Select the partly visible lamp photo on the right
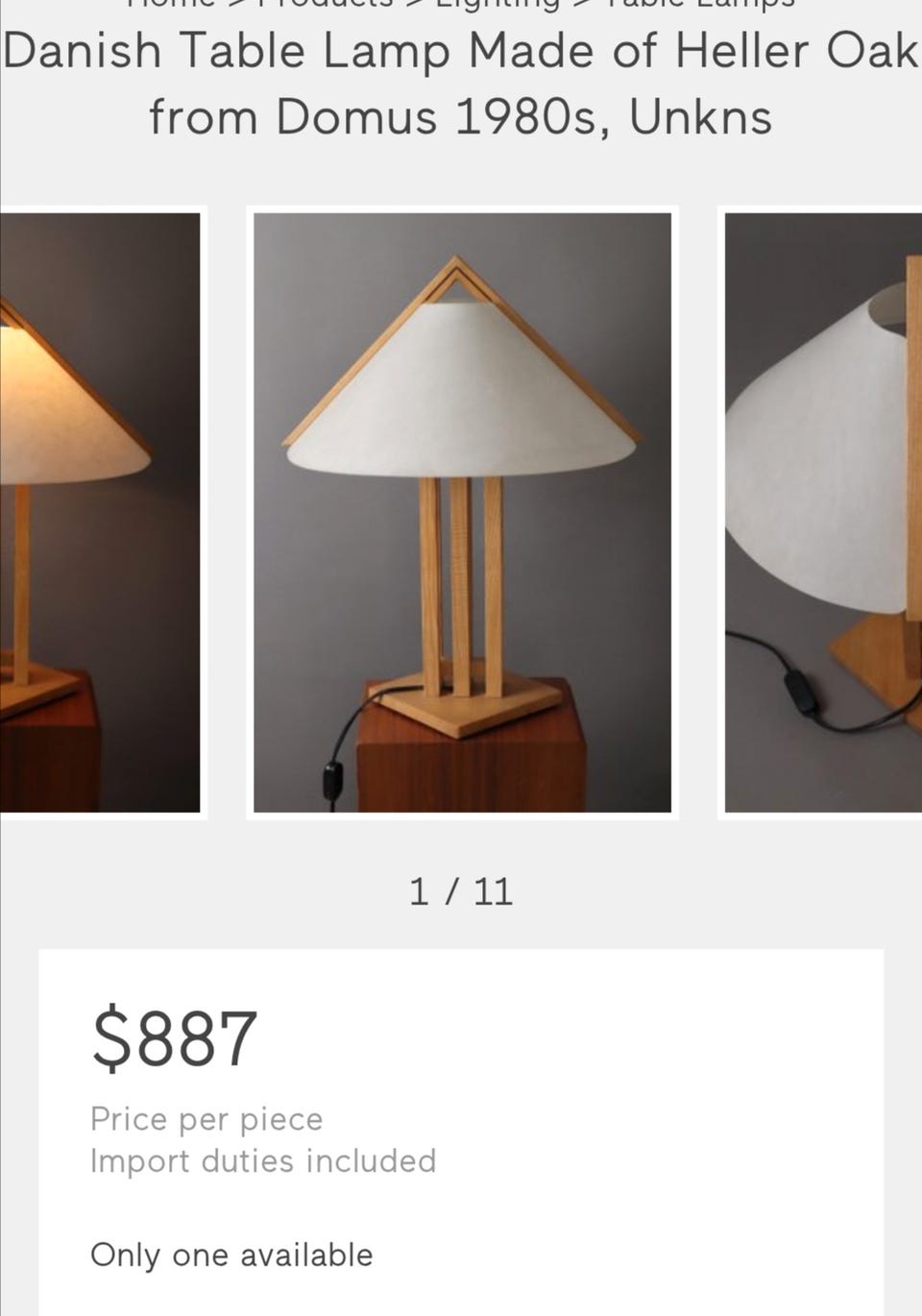 pos(822,512)
